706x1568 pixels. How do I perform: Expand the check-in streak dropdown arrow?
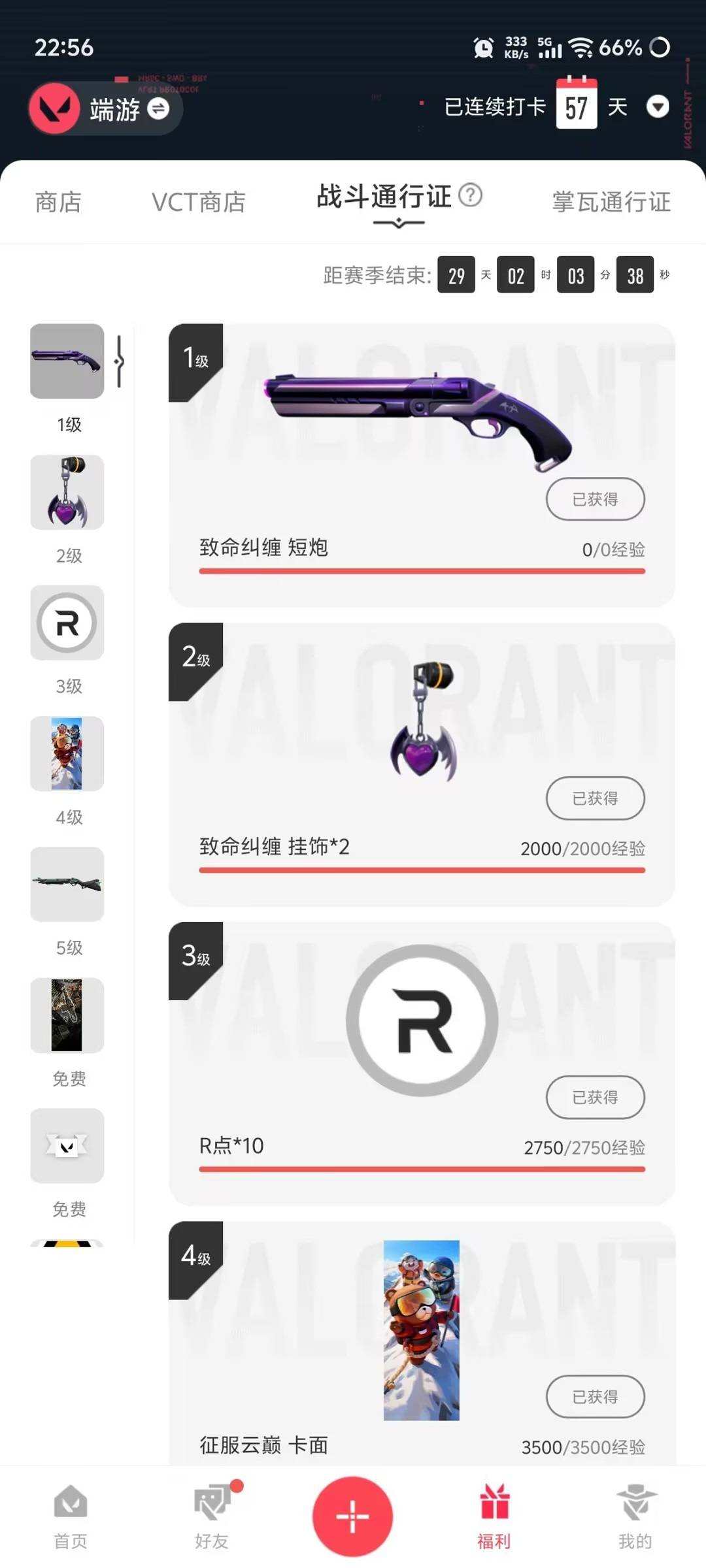[x=658, y=106]
